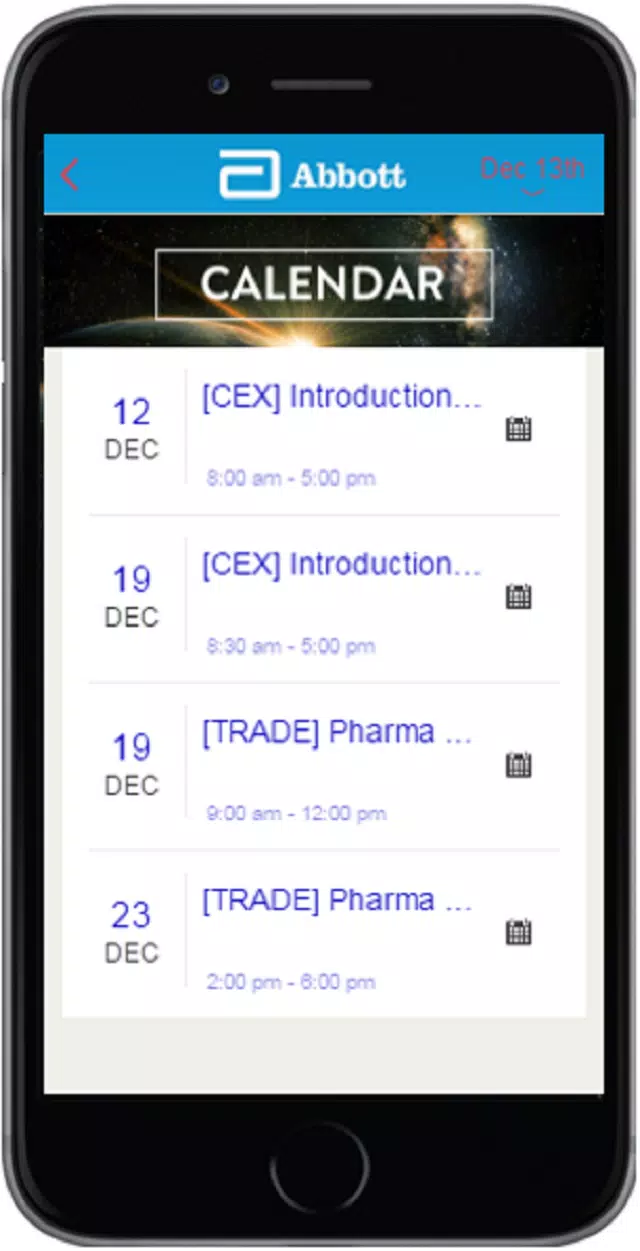Tap the calendar icon for the 8:30 am event

[518, 597]
